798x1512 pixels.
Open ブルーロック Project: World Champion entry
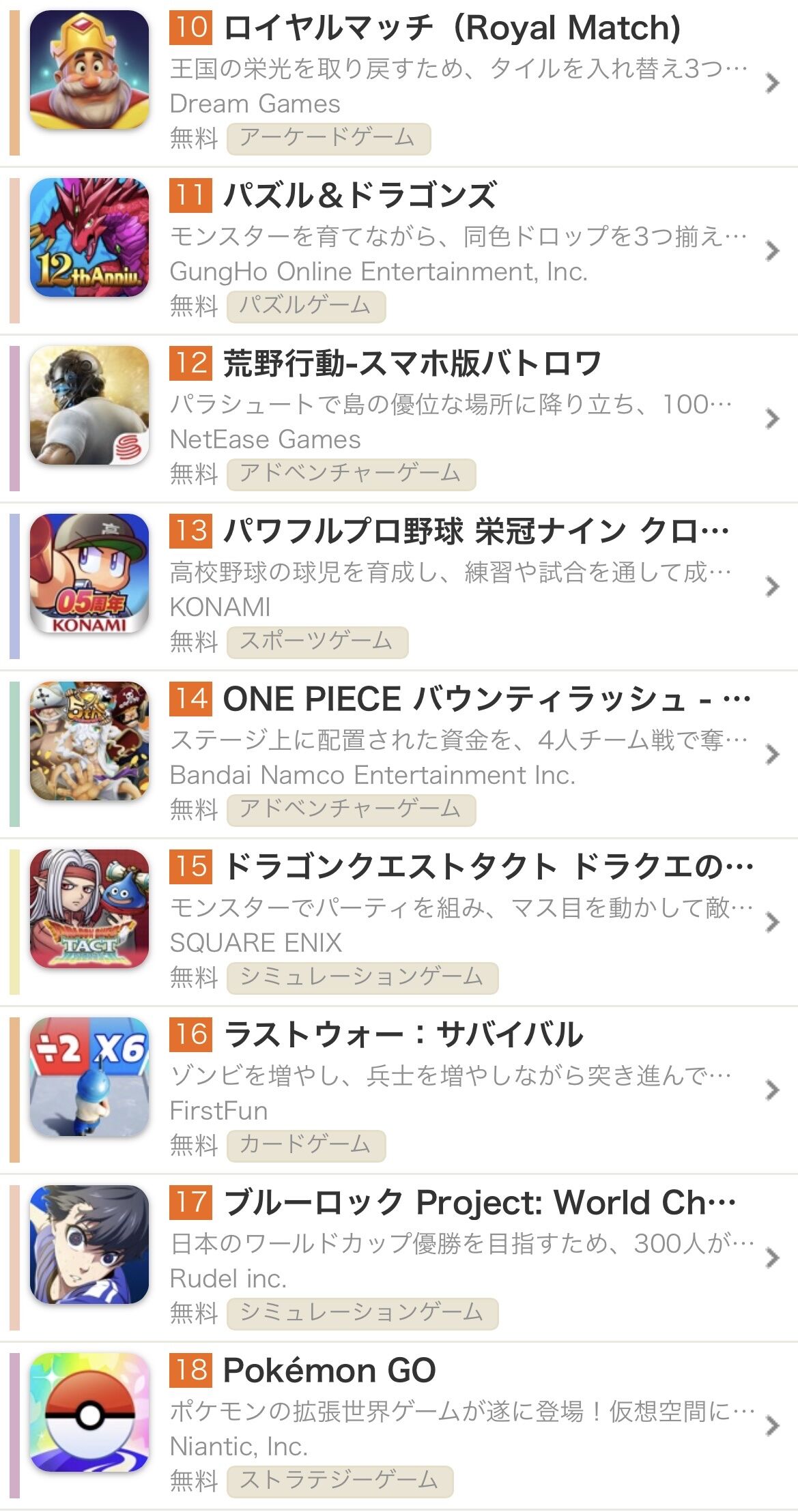[x=399, y=1258]
